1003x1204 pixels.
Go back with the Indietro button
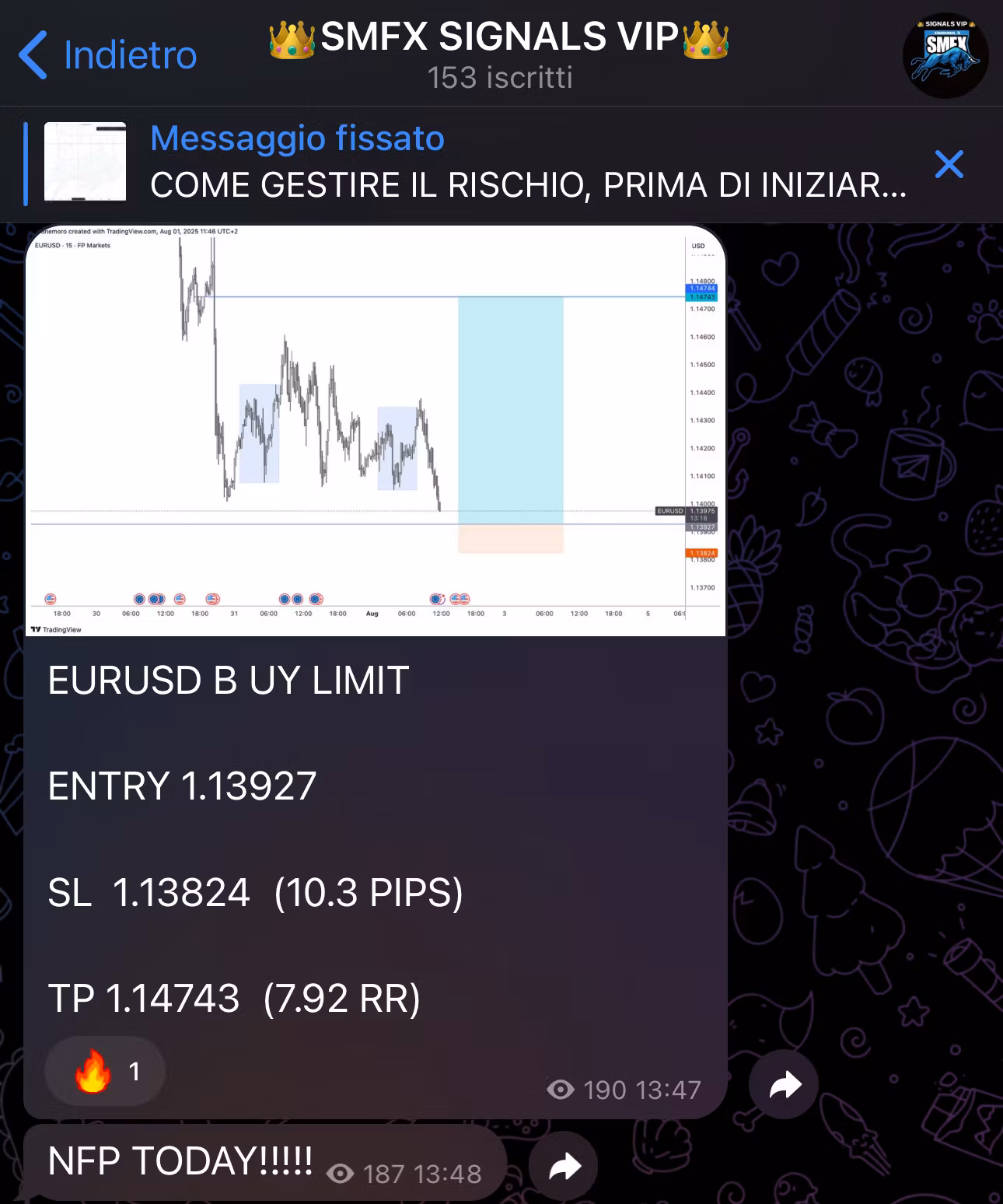pos(107,54)
